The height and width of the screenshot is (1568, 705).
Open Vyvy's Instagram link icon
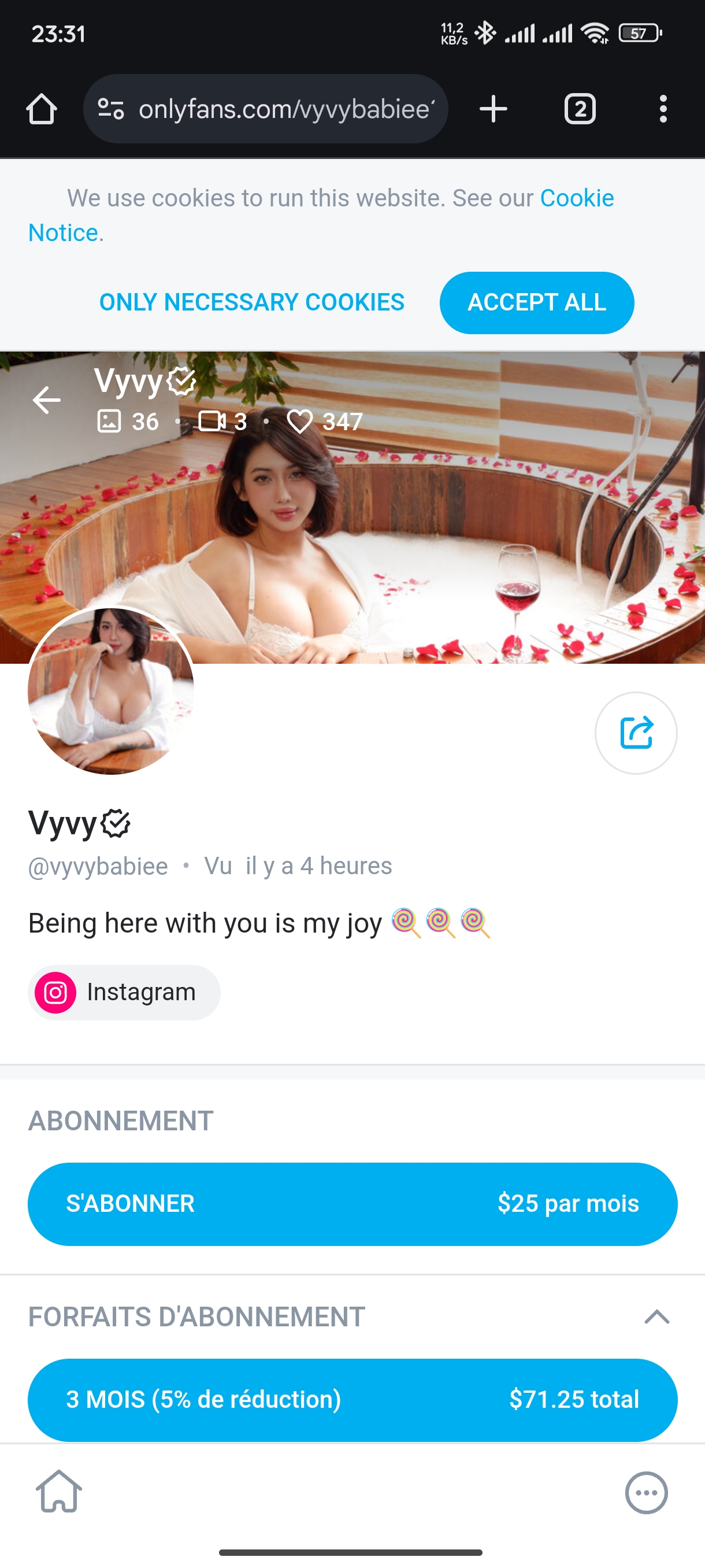tap(57, 992)
